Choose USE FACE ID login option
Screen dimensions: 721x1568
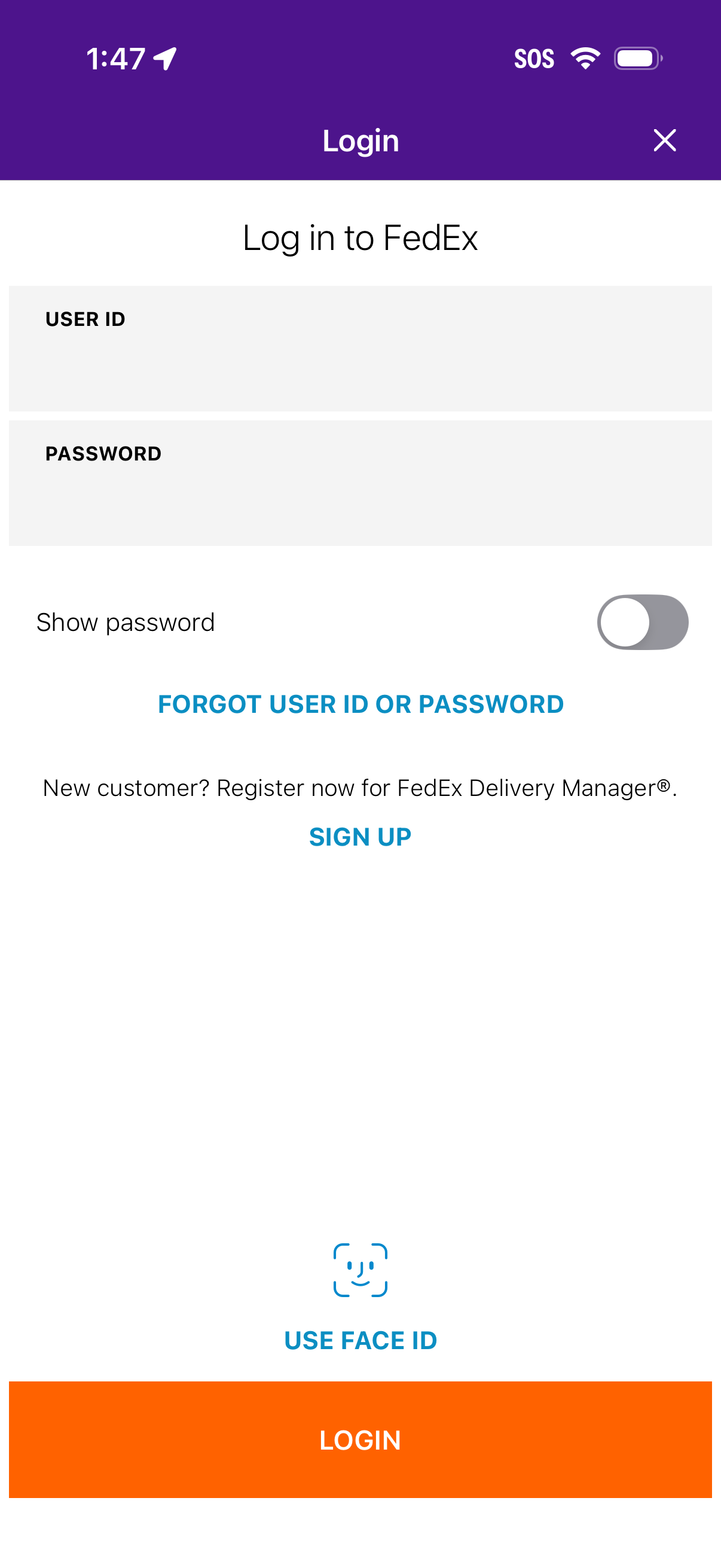tap(360, 1340)
